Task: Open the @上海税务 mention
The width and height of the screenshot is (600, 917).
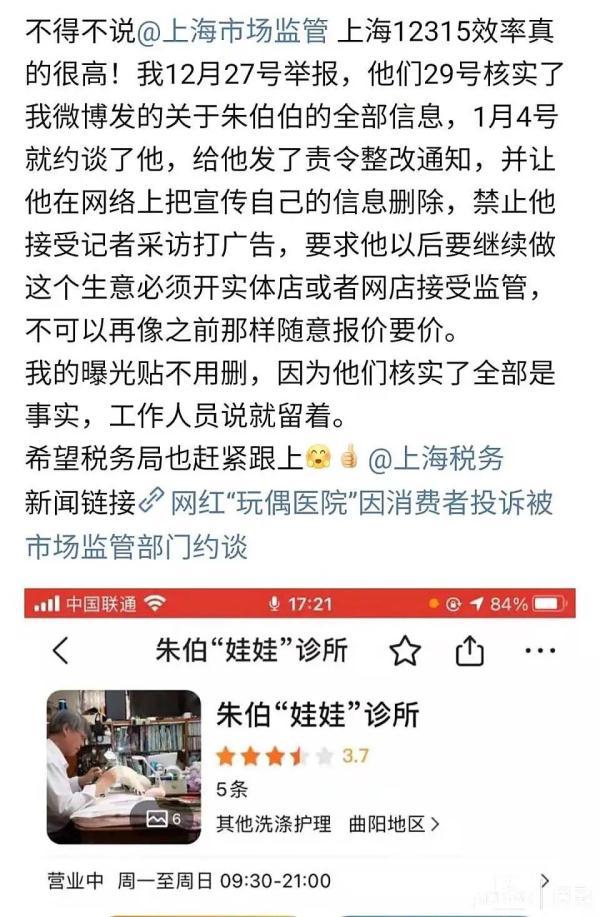Action: [x=437, y=459]
